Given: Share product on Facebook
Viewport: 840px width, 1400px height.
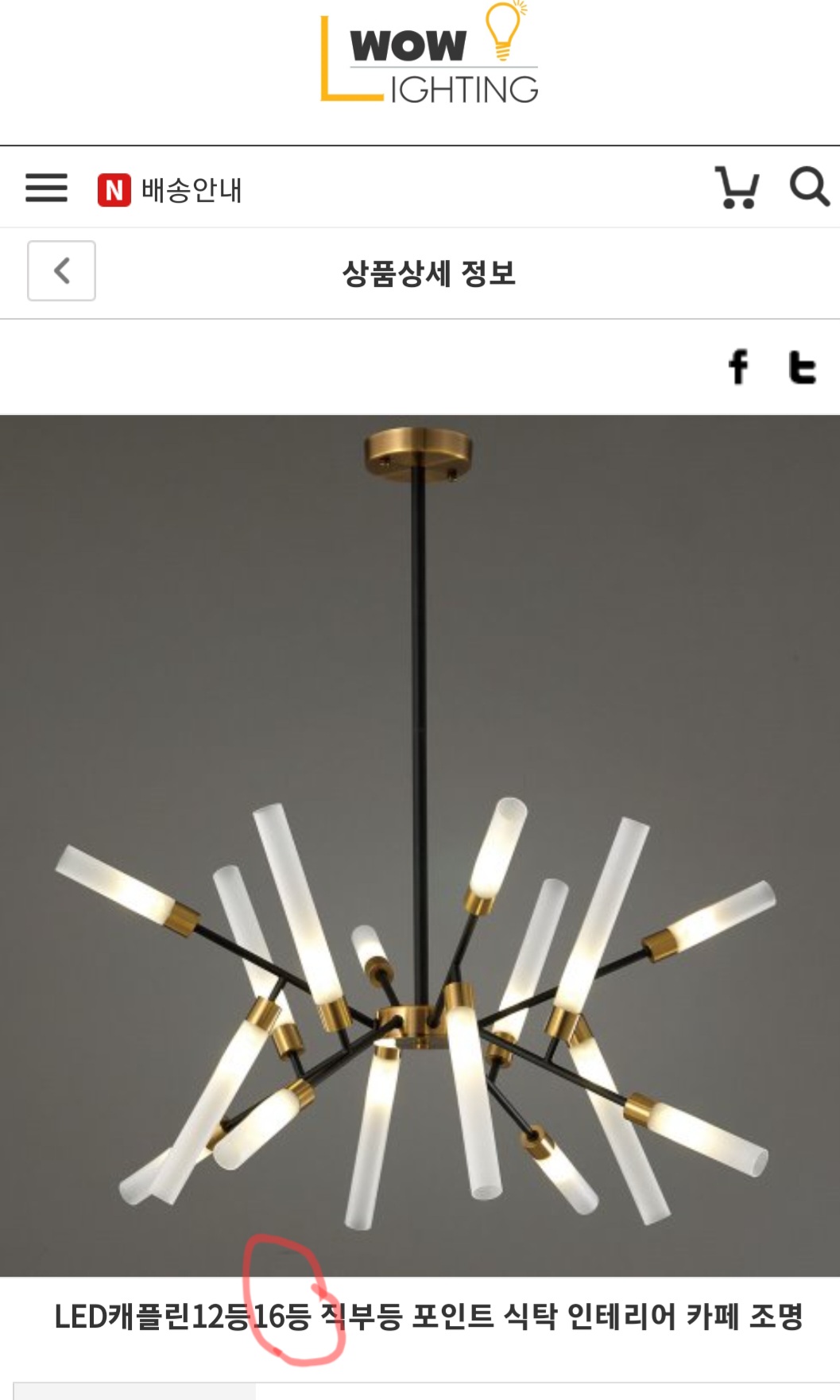Looking at the screenshot, I should pos(738,367).
